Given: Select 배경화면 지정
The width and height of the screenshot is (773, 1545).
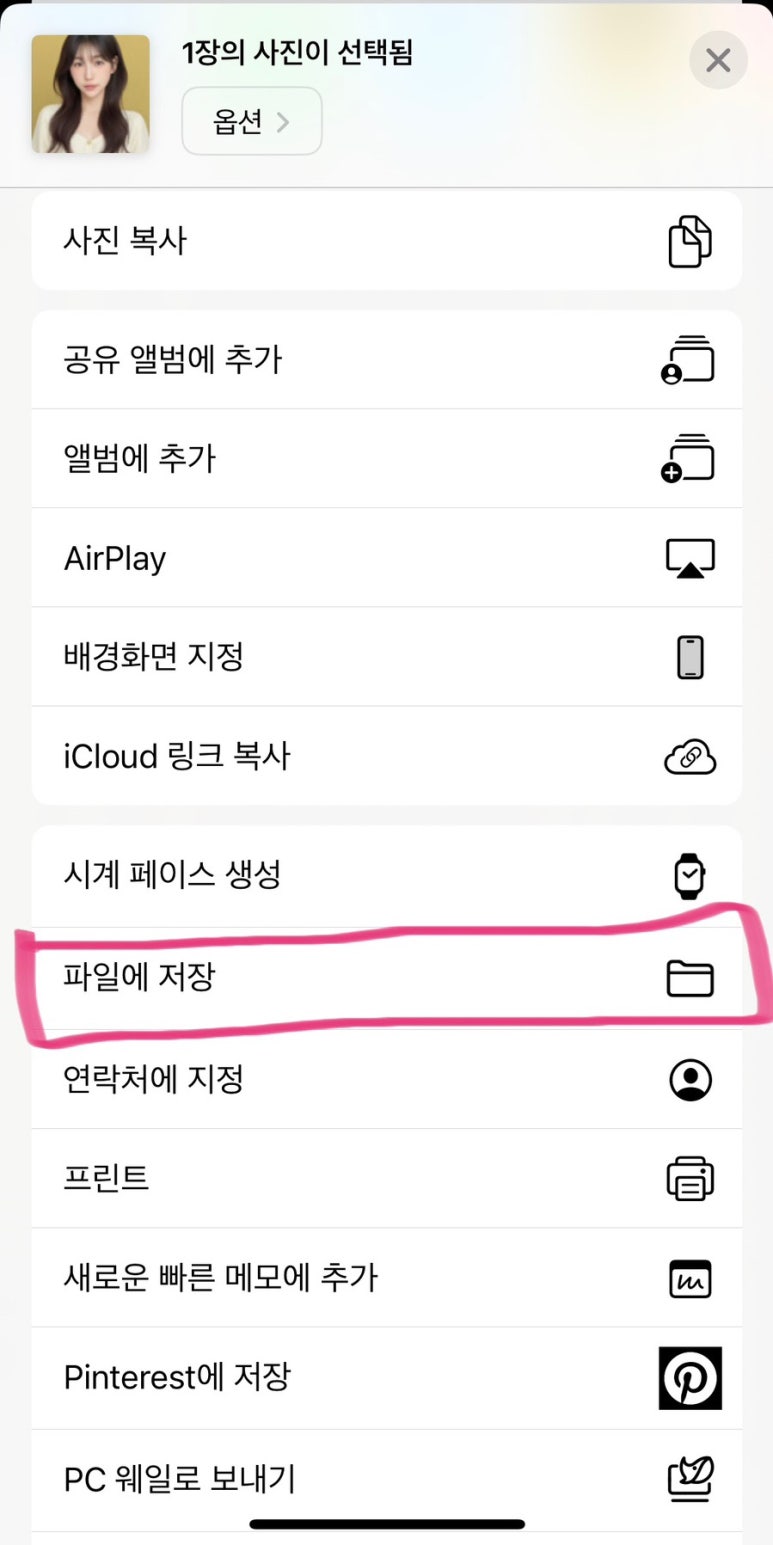Looking at the screenshot, I should click(x=387, y=657).
